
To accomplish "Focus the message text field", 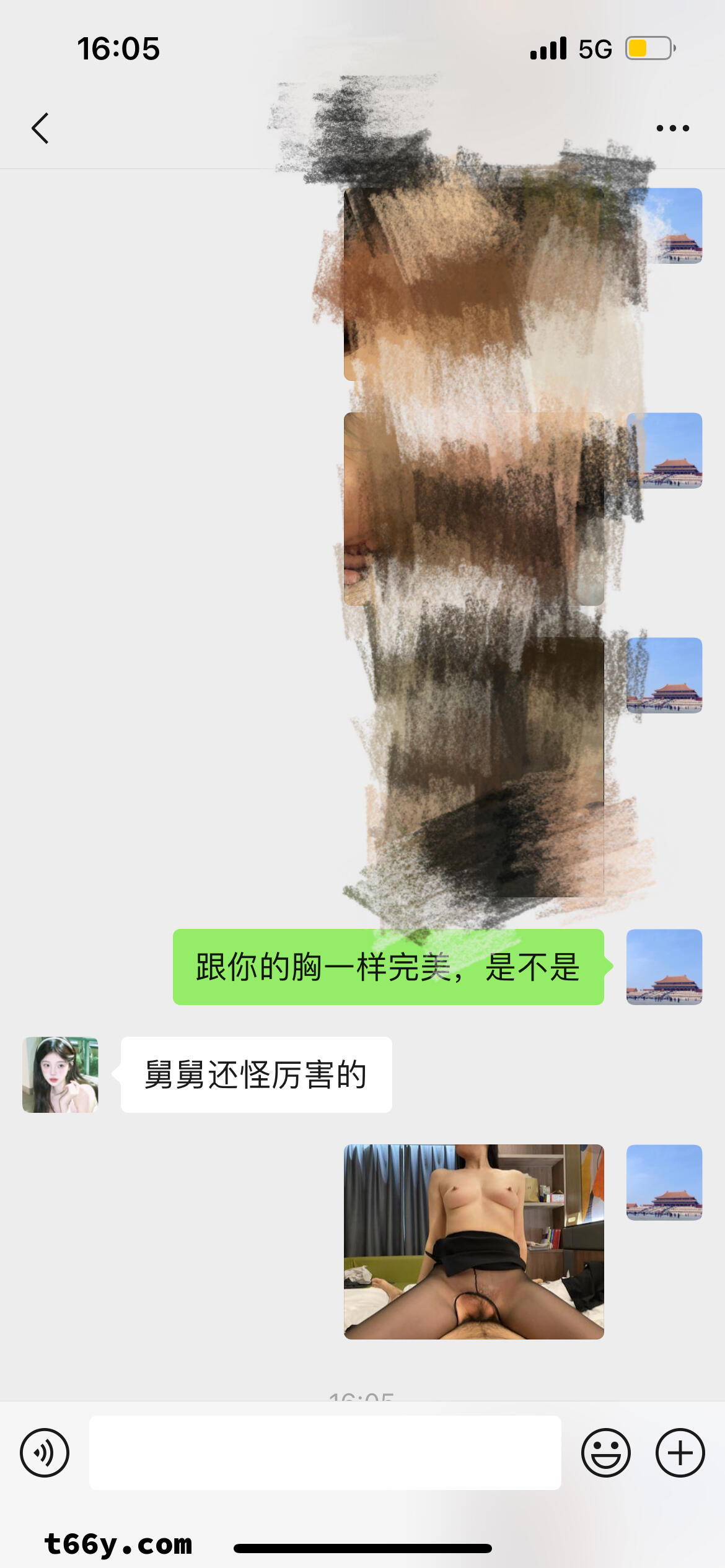I will [325, 1452].
